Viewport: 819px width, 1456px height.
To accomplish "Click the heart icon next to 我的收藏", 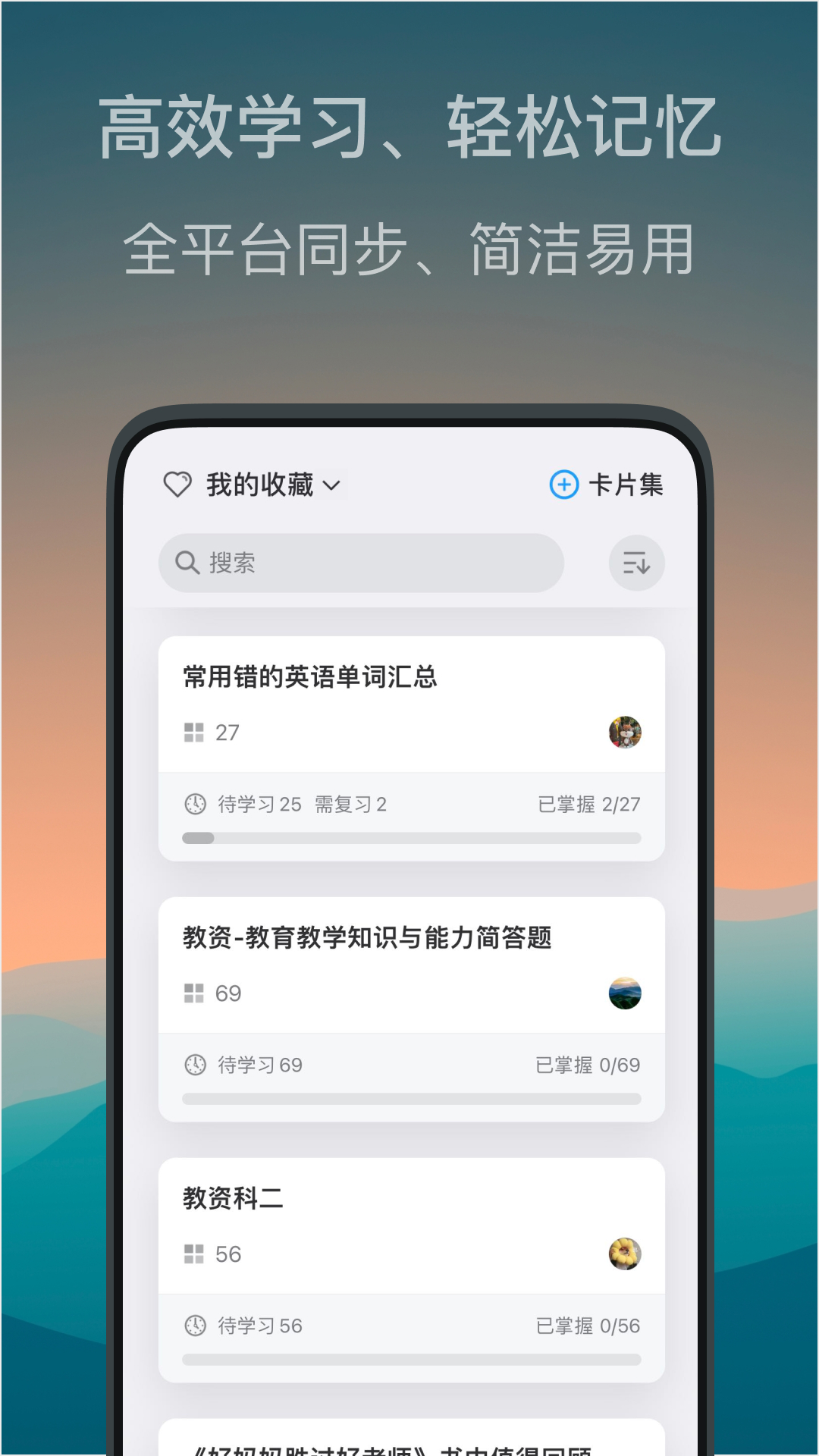I will pyautogui.click(x=176, y=485).
